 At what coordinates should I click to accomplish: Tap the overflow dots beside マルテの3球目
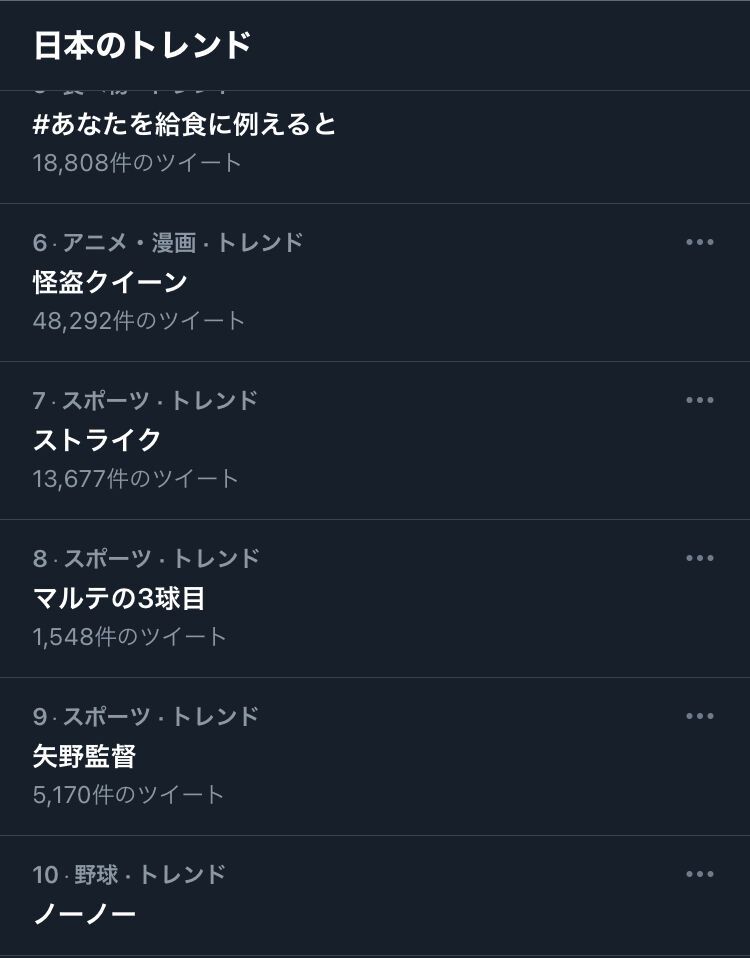pyautogui.click(x=700, y=558)
